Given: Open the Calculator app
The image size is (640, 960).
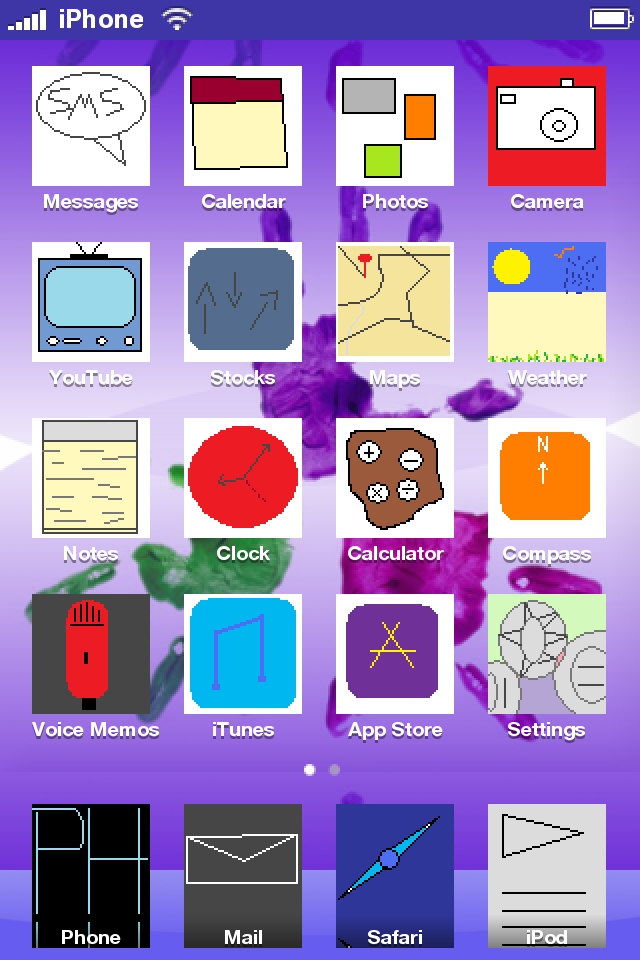Looking at the screenshot, I should pyautogui.click(x=395, y=478).
